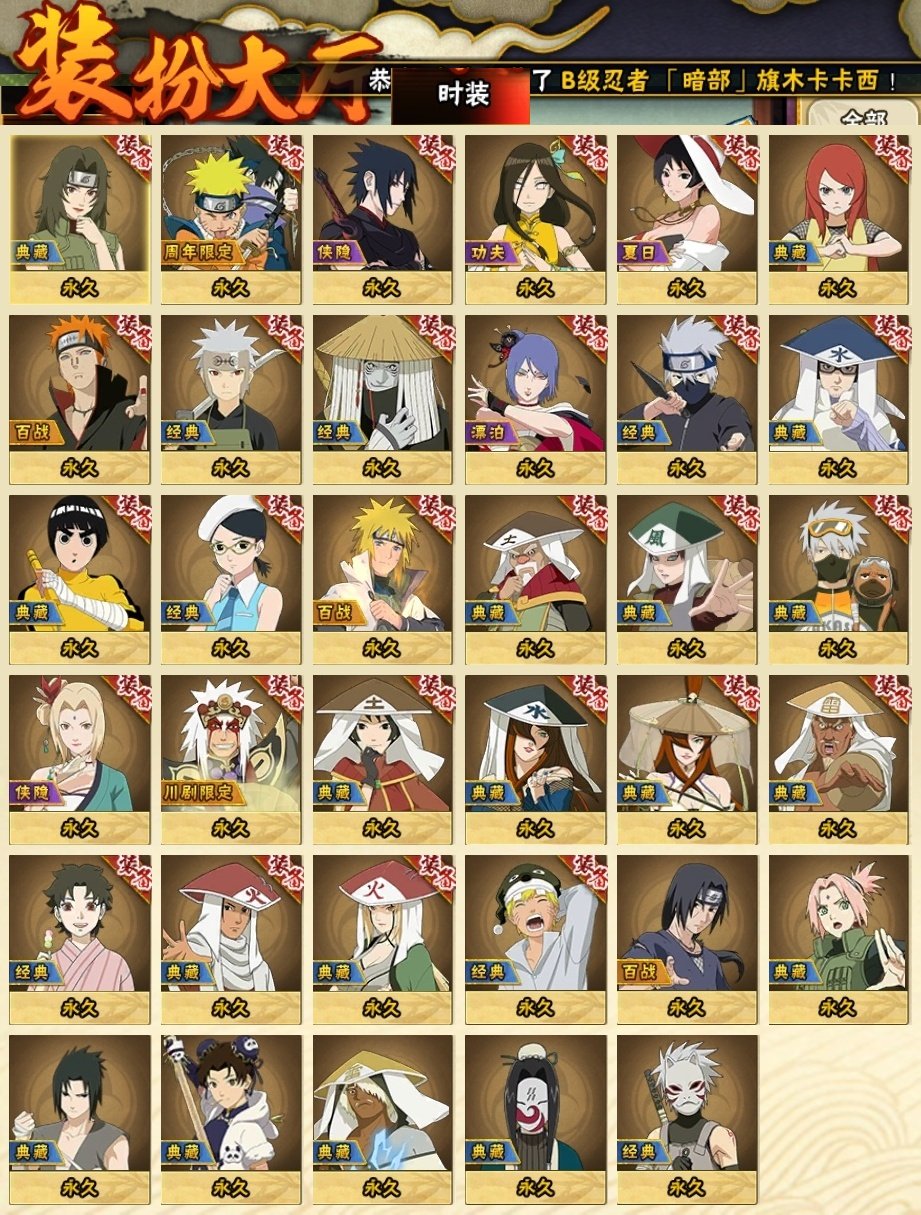Viewport: 921px width, 1215px height.
Task: Switch to the 时装 tab
Action: pyautogui.click(x=463, y=95)
